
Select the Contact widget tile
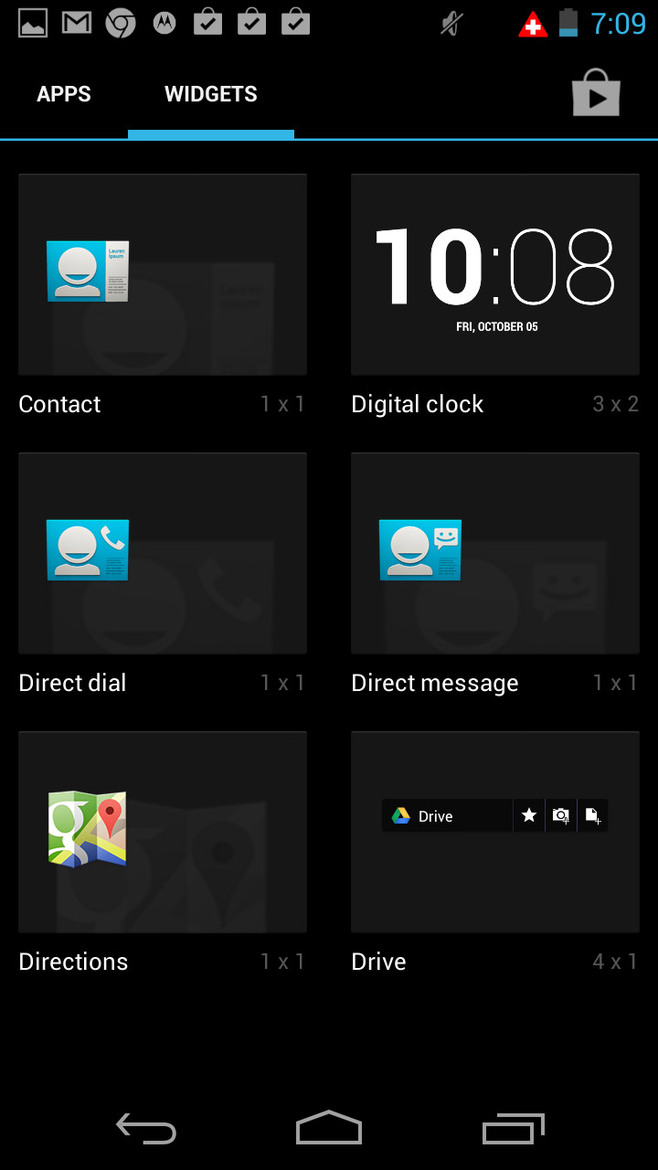pos(162,275)
